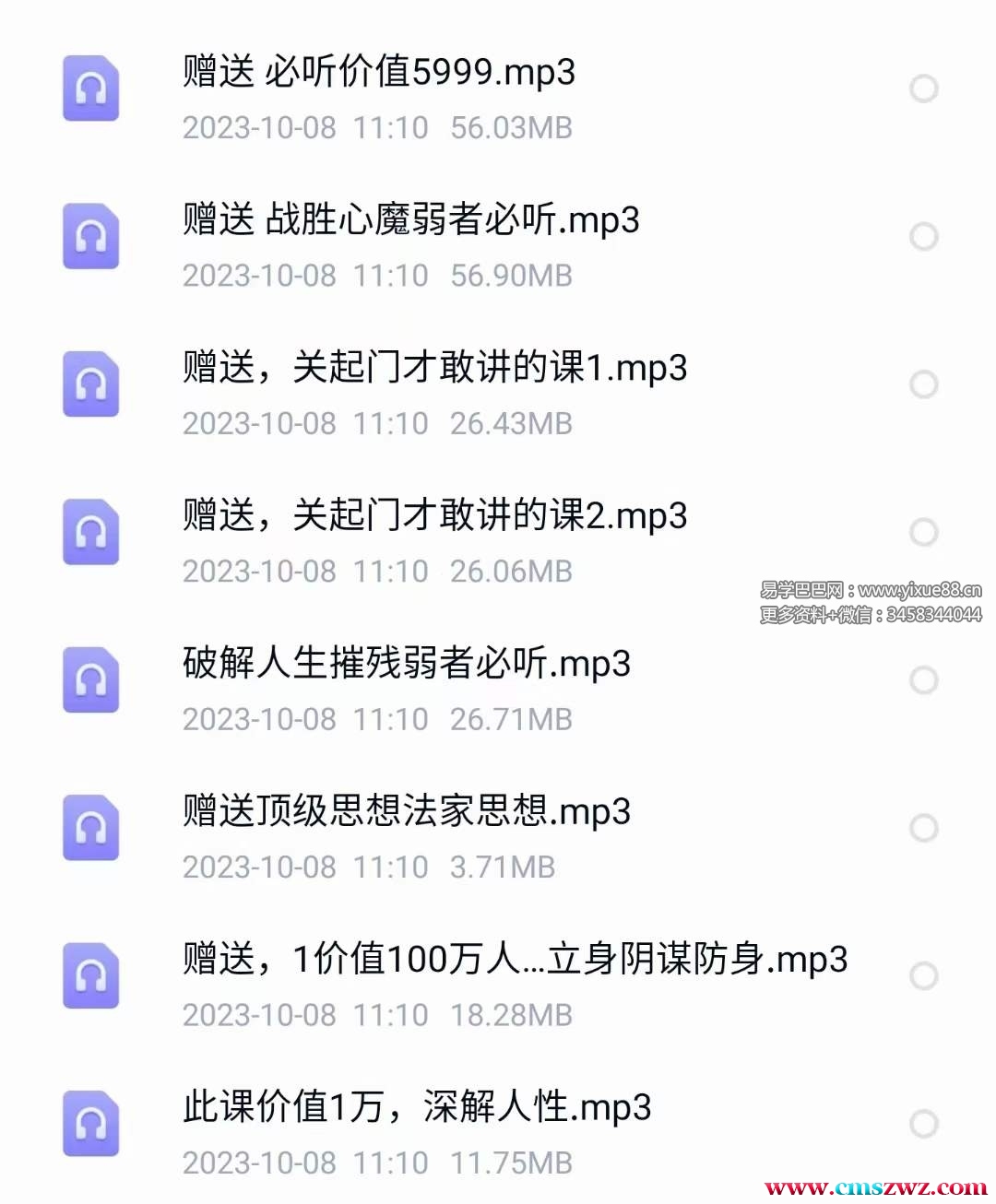996x1204 pixels.
Task: Open 赠送顶级思想法家思想.mp3
Action: coord(407,811)
